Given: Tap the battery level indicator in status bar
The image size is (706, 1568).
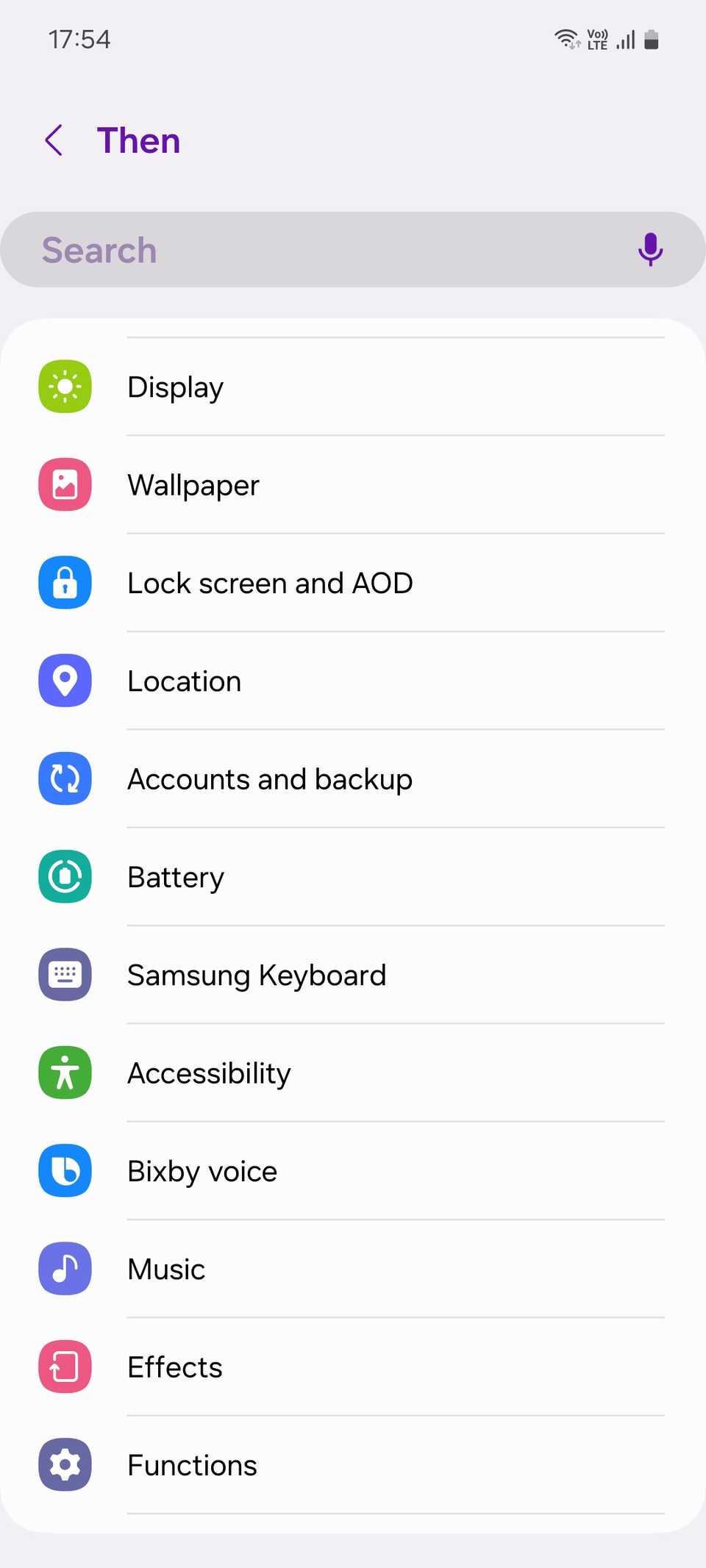Looking at the screenshot, I should [x=650, y=39].
